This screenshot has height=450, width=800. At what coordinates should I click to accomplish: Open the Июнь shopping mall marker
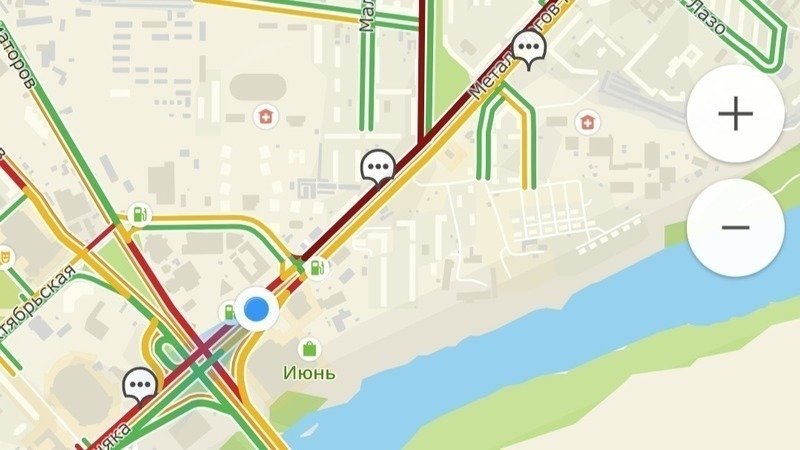click(309, 348)
